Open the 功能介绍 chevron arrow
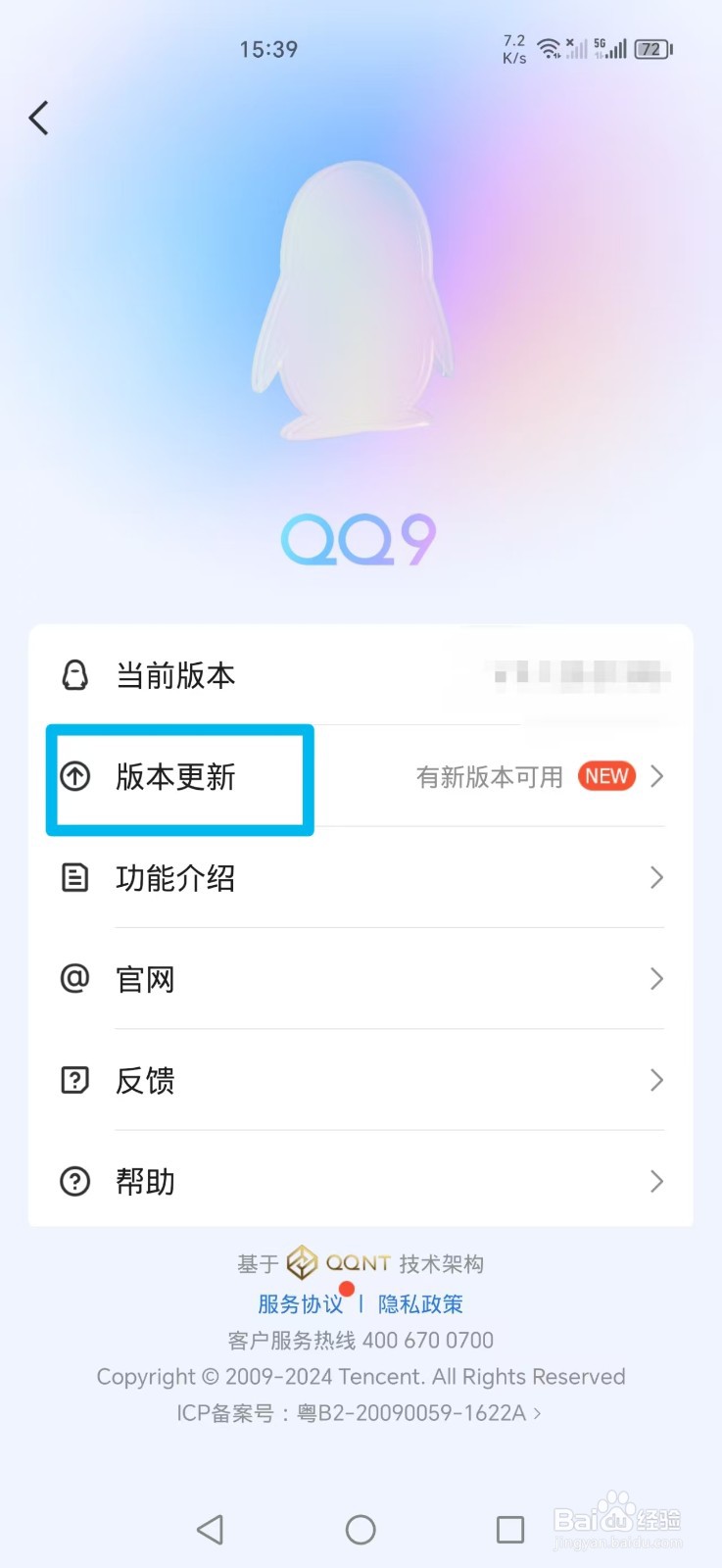The height and width of the screenshot is (1568, 722). [x=655, y=878]
